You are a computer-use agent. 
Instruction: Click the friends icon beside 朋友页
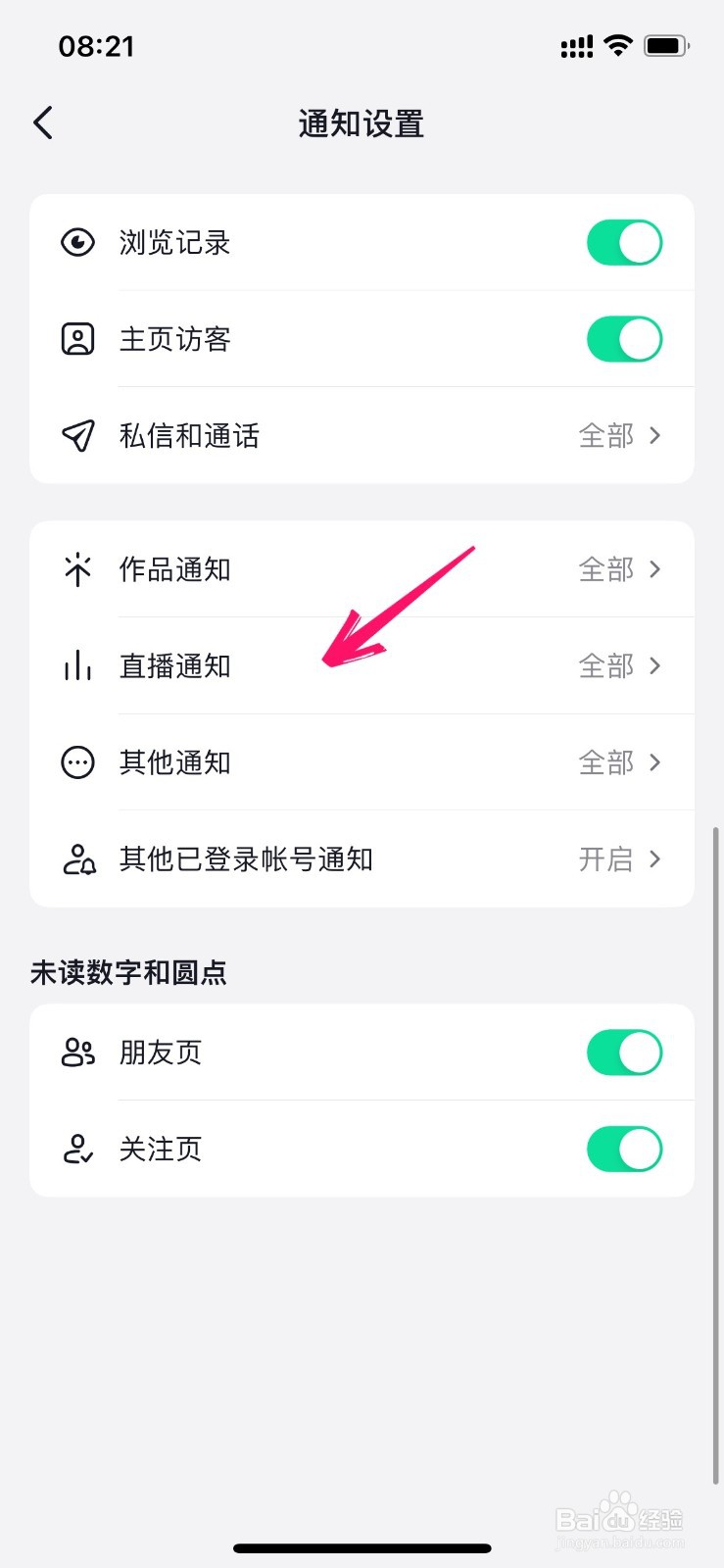[75, 1051]
